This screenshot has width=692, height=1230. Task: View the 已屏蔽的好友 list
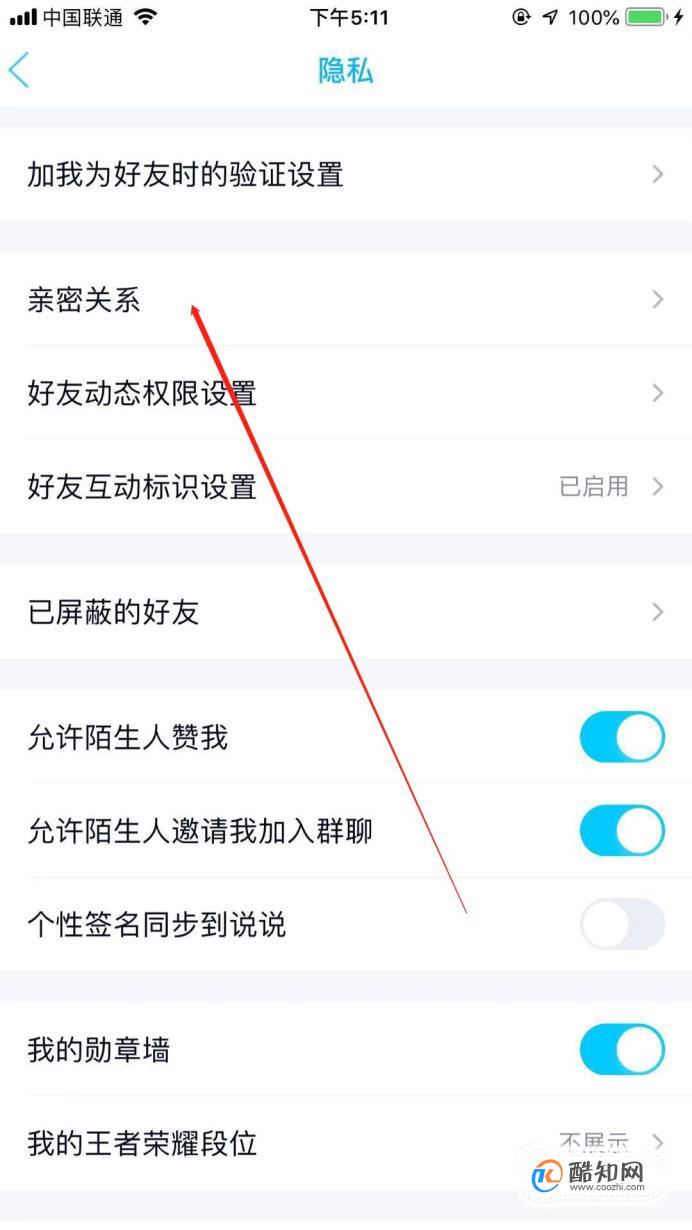[x=346, y=611]
